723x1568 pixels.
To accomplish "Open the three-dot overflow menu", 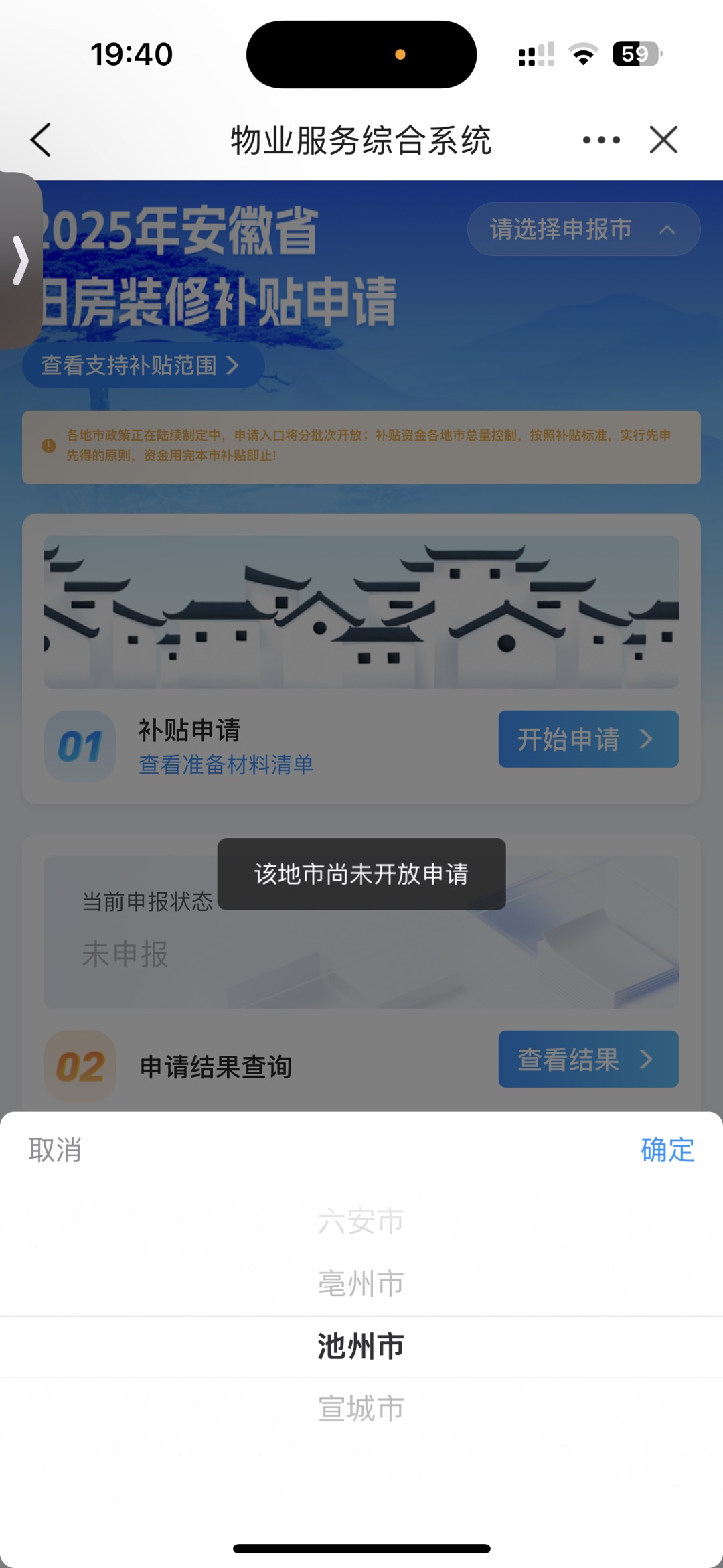I will pos(600,140).
